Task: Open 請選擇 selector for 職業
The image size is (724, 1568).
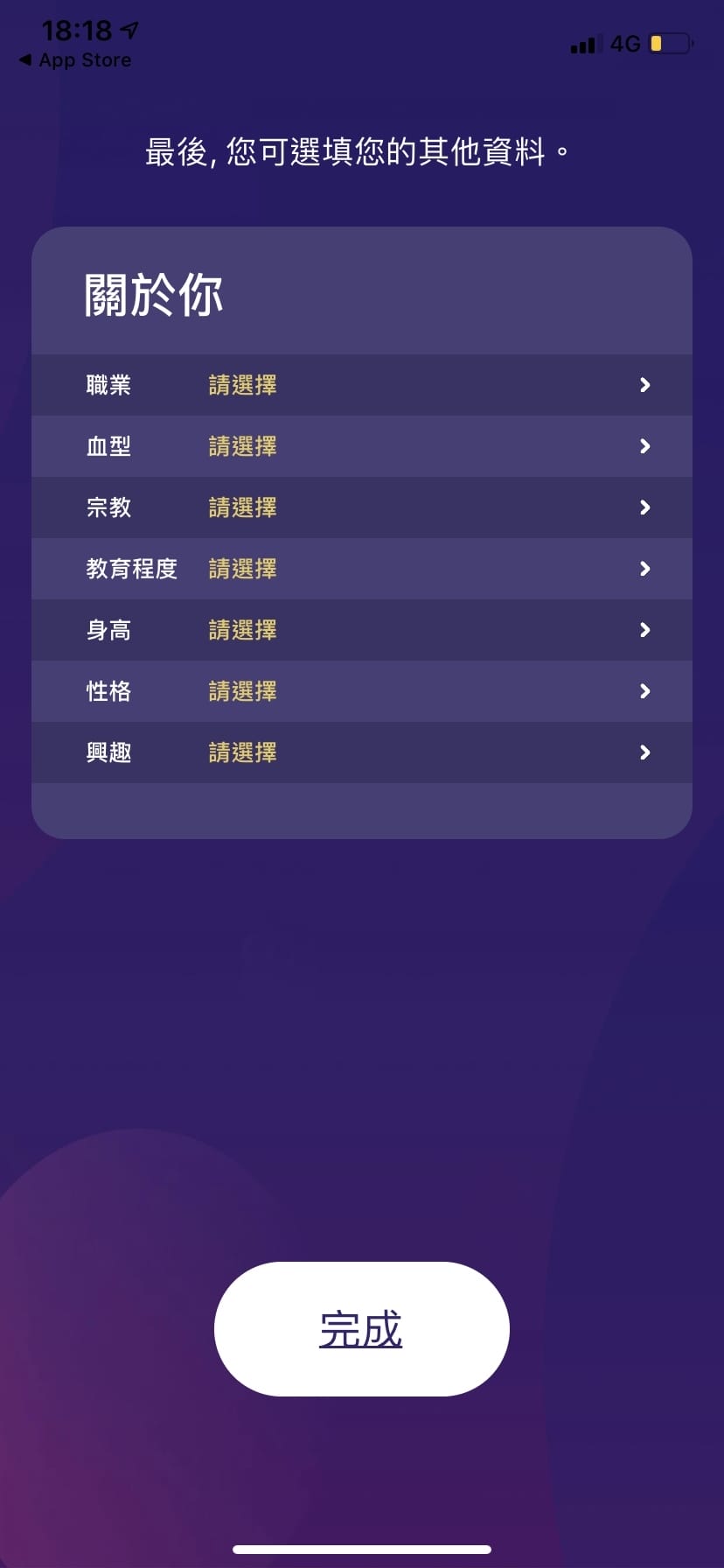Action: click(x=242, y=385)
